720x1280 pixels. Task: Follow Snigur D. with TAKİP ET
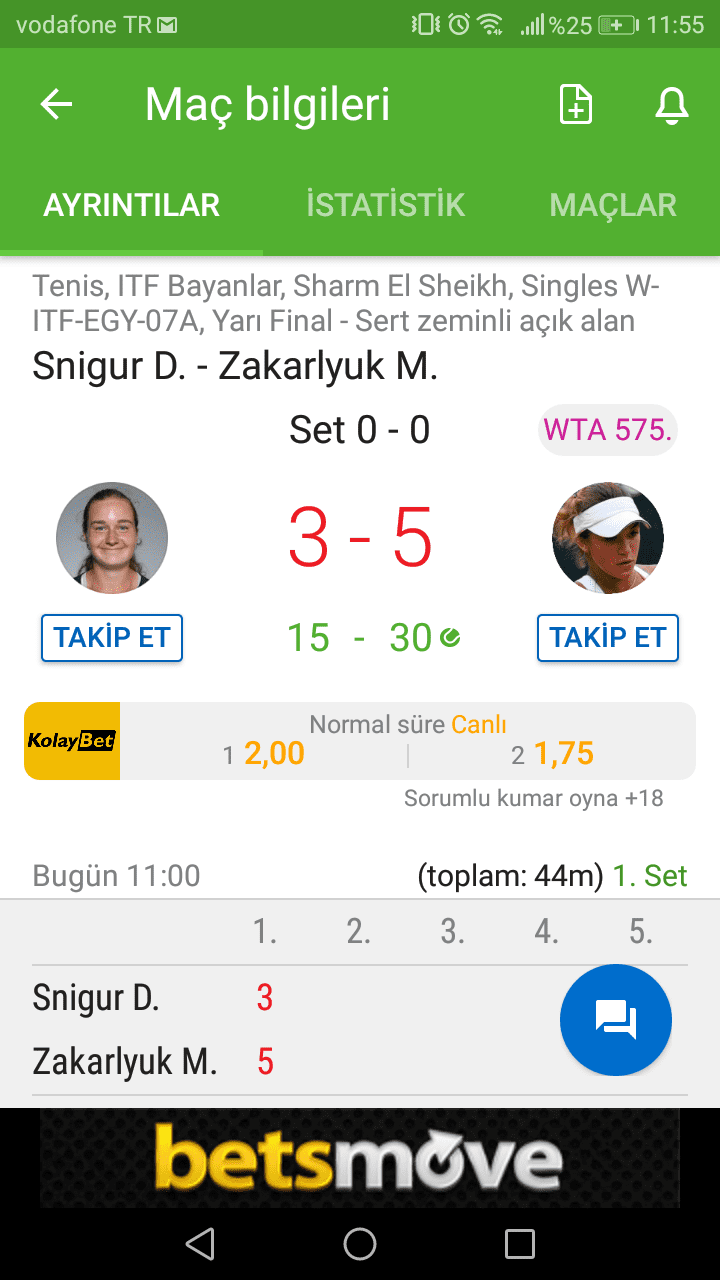pos(112,638)
